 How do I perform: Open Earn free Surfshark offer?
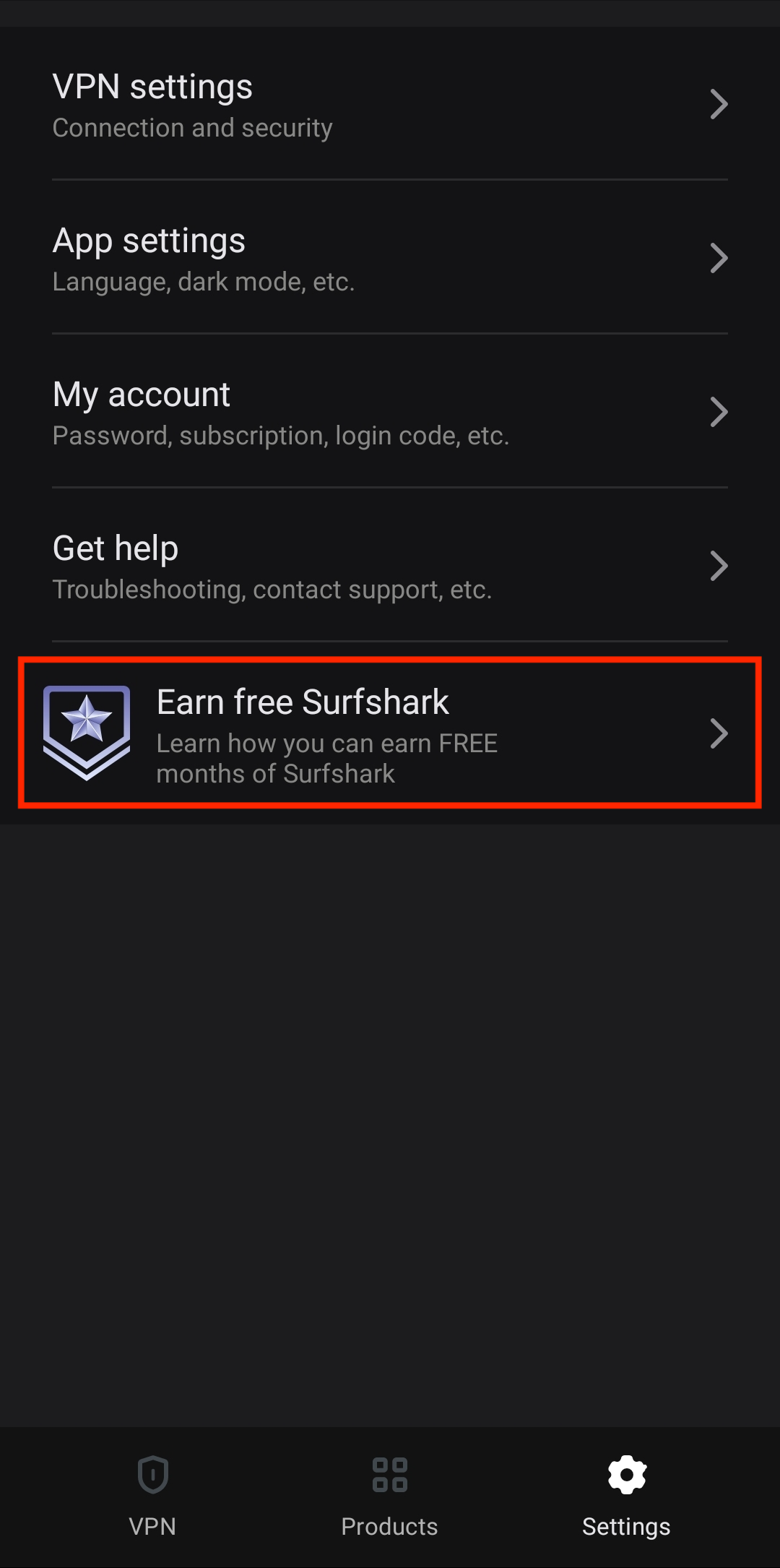(x=390, y=733)
